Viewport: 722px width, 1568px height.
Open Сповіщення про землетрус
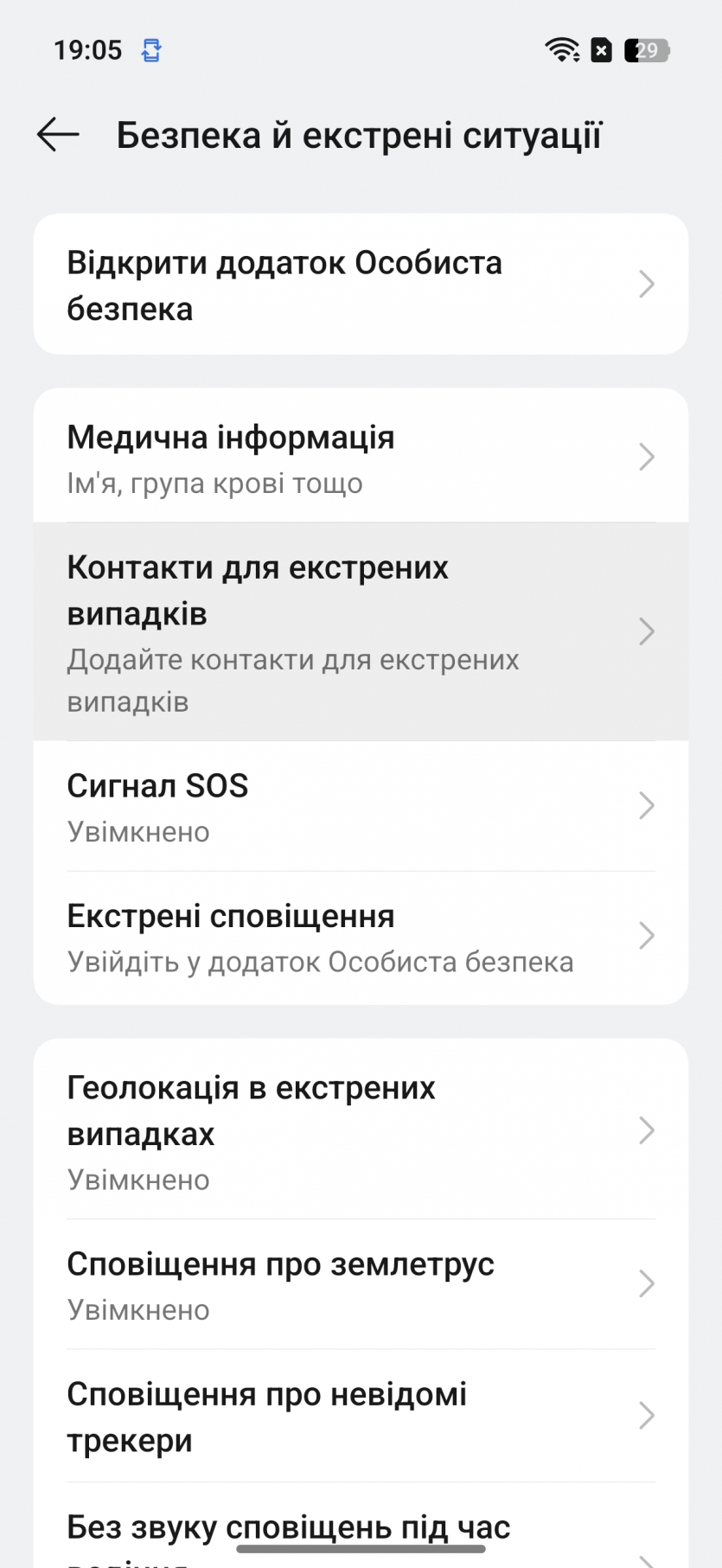coord(361,1284)
